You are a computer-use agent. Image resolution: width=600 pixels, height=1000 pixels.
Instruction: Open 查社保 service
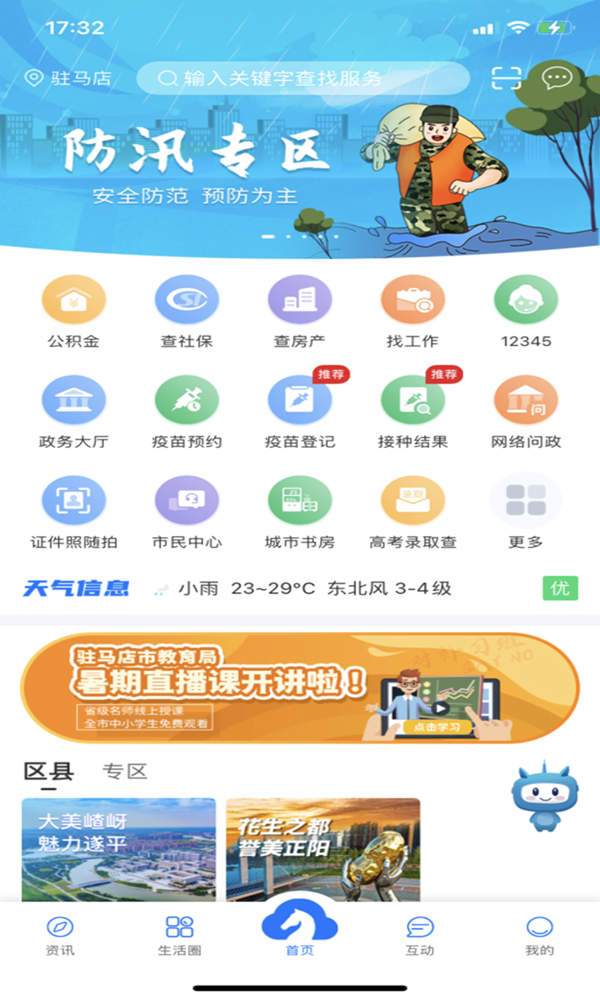click(x=186, y=312)
